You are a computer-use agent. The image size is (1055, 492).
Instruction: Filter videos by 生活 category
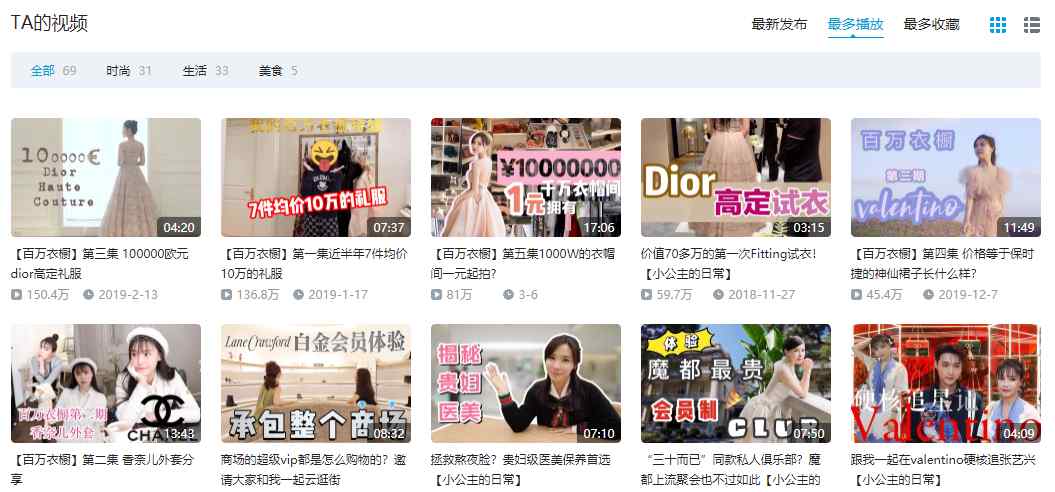[x=205, y=71]
